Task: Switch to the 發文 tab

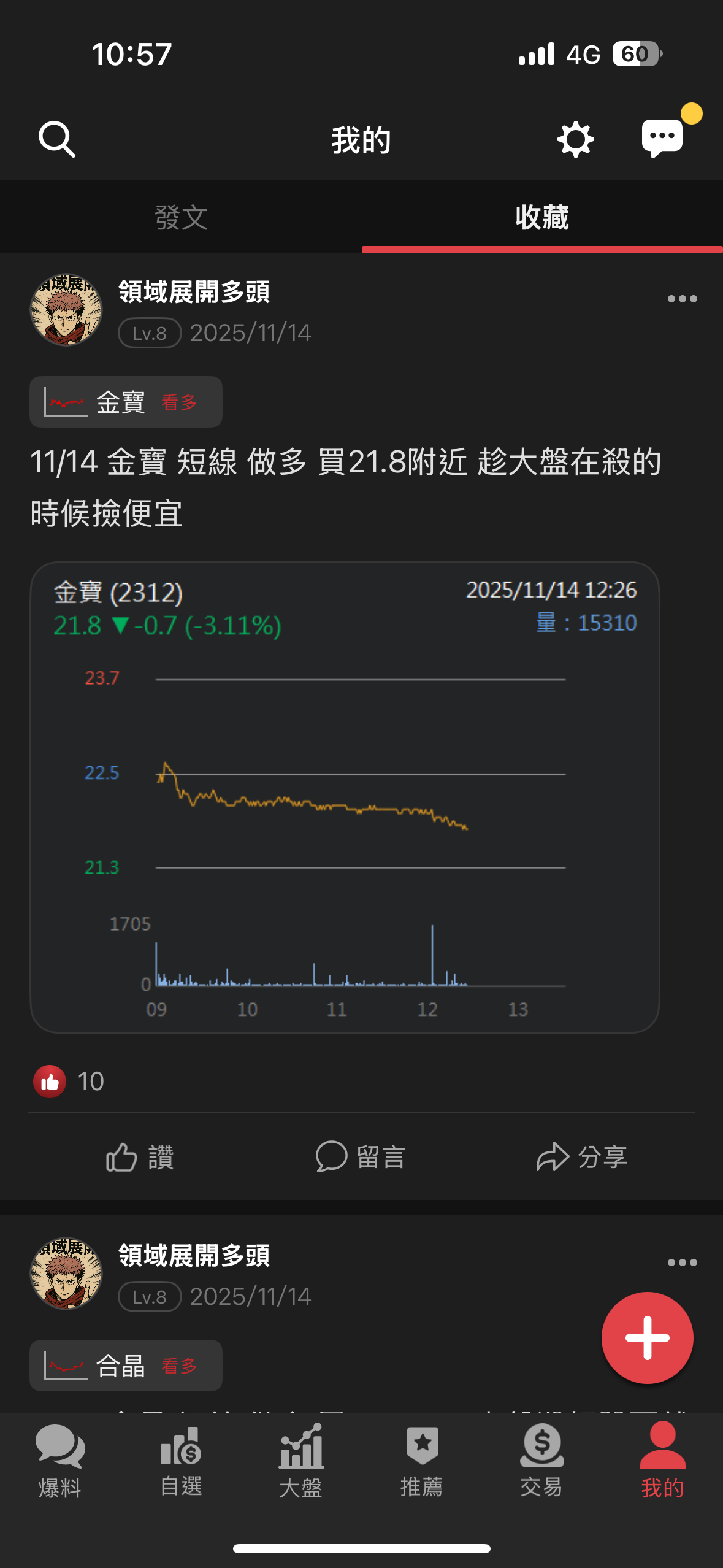Action: [x=181, y=217]
